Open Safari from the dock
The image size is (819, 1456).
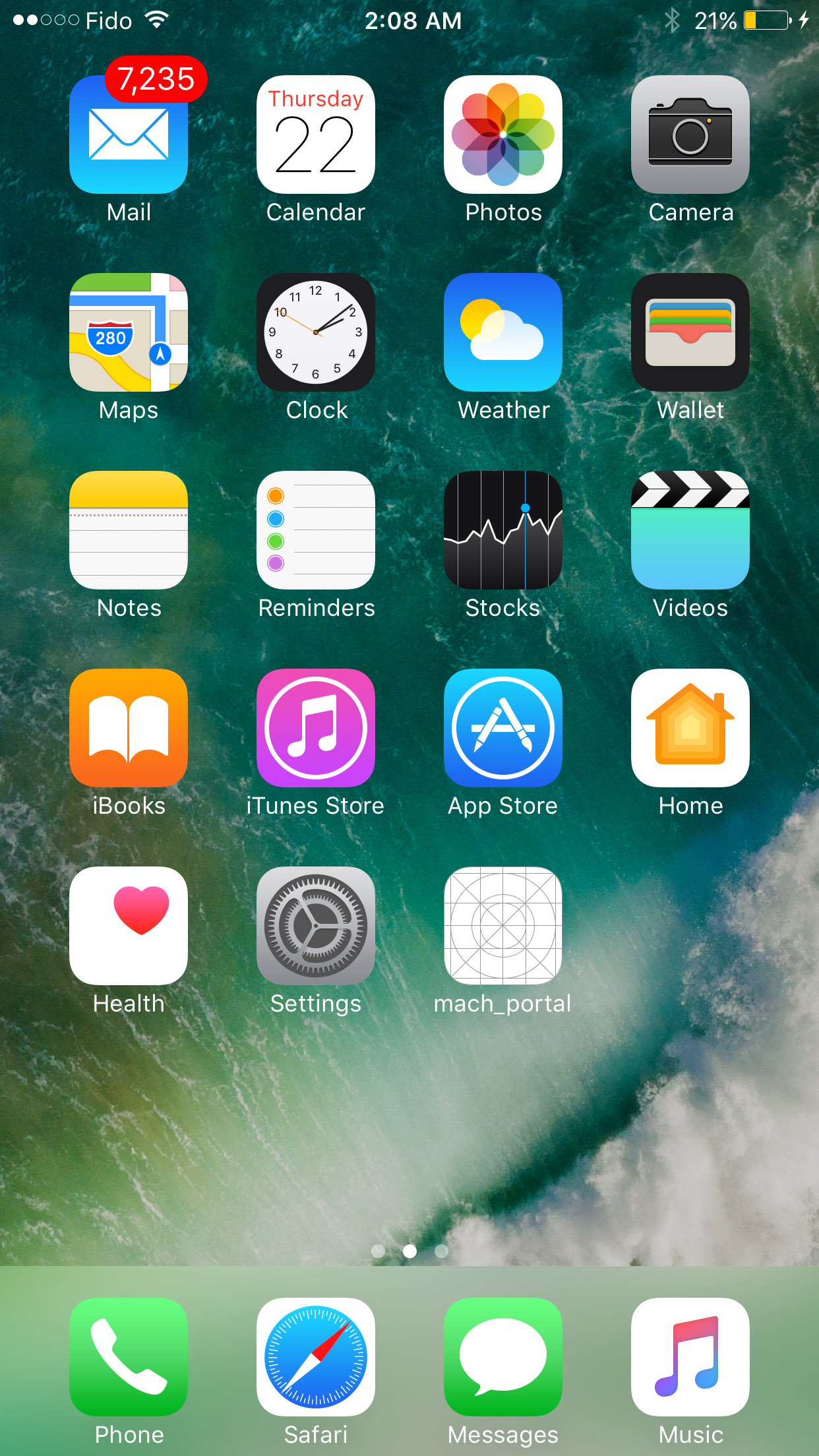point(315,1357)
